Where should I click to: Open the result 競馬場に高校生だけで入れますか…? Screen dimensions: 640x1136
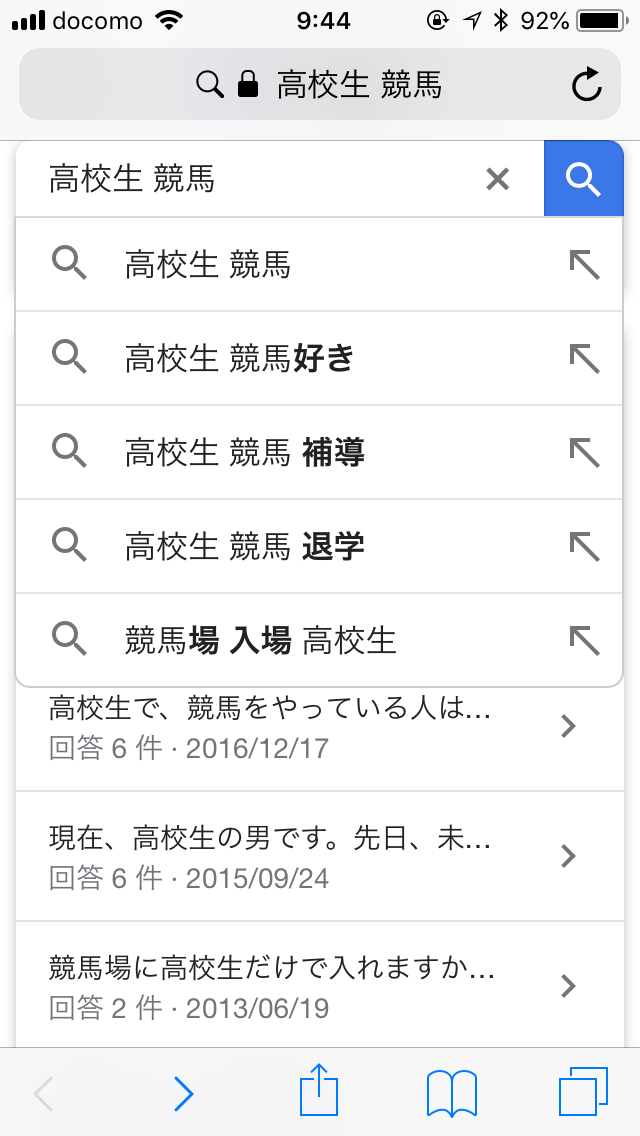pyautogui.click(x=319, y=985)
